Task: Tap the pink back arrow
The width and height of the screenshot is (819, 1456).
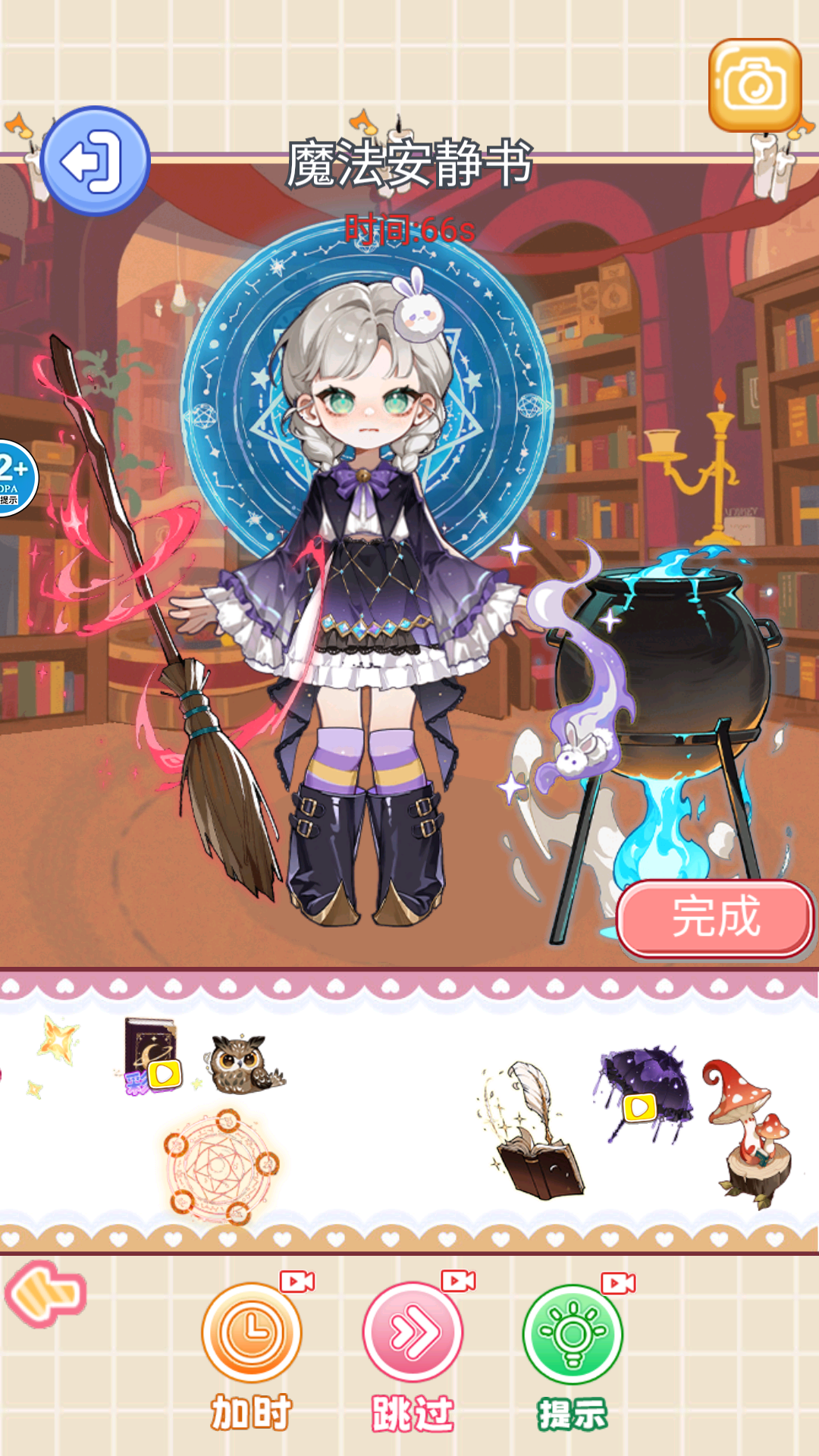Action: 45,1293
